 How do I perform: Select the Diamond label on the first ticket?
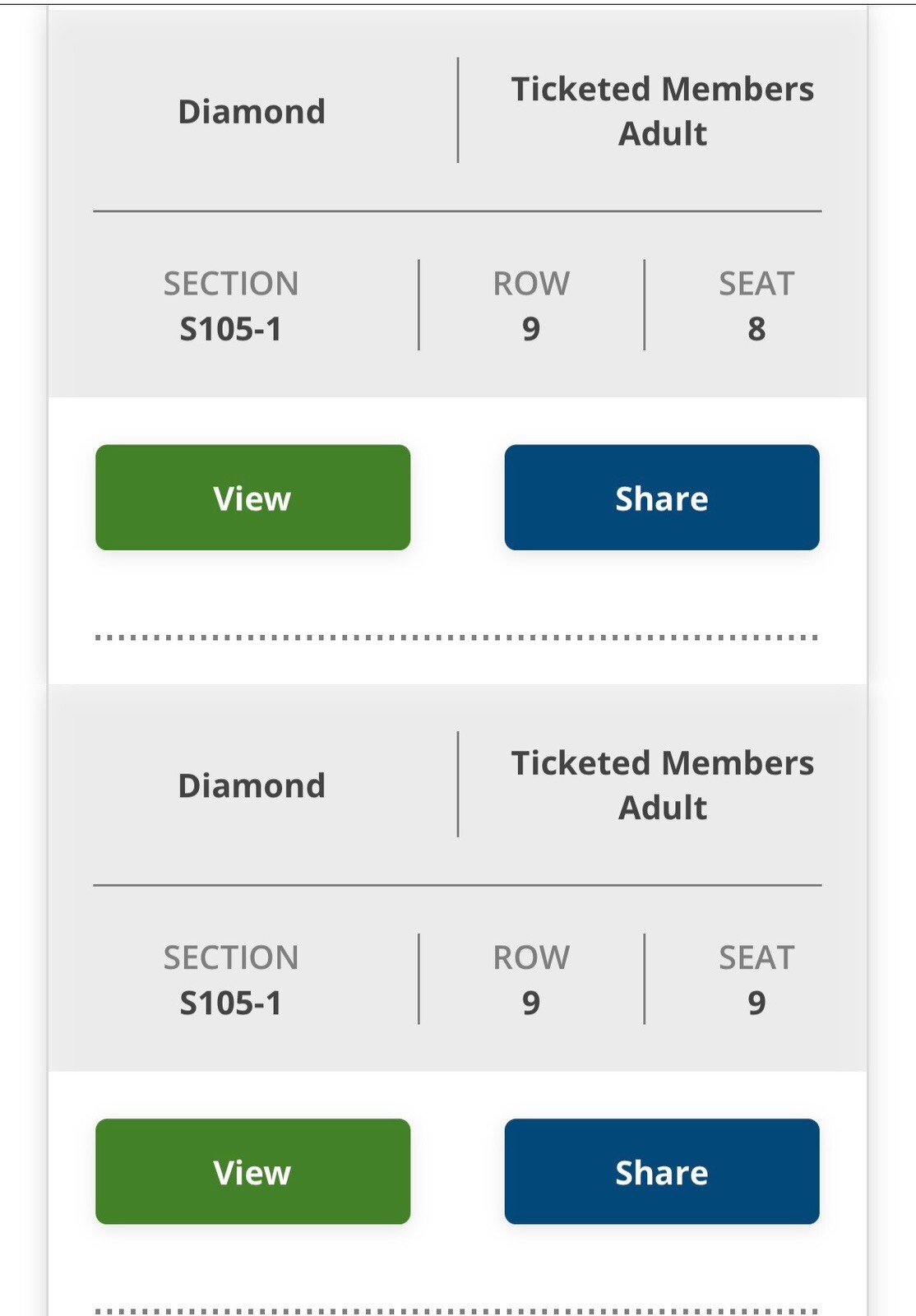pyautogui.click(x=252, y=112)
